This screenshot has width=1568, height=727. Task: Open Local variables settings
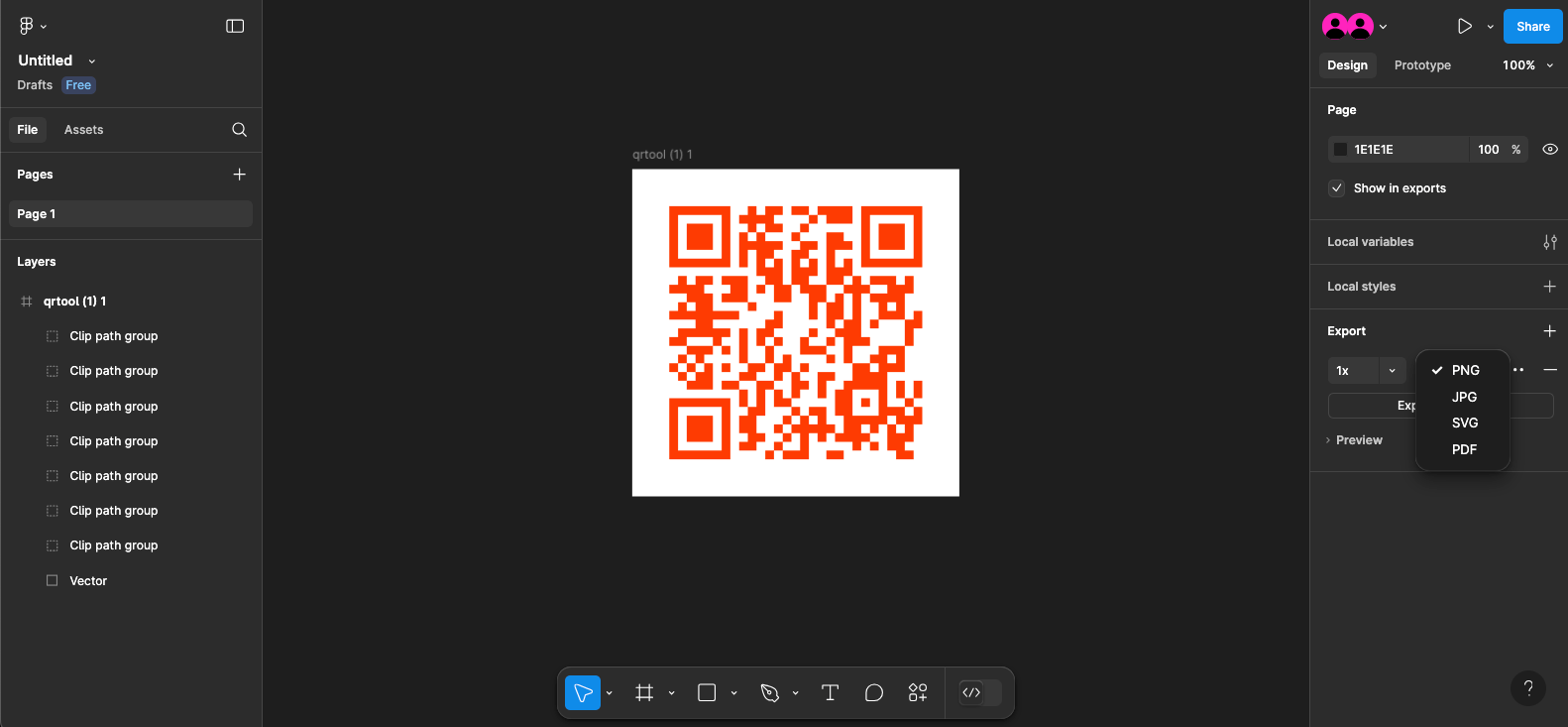click(1549, 242)
